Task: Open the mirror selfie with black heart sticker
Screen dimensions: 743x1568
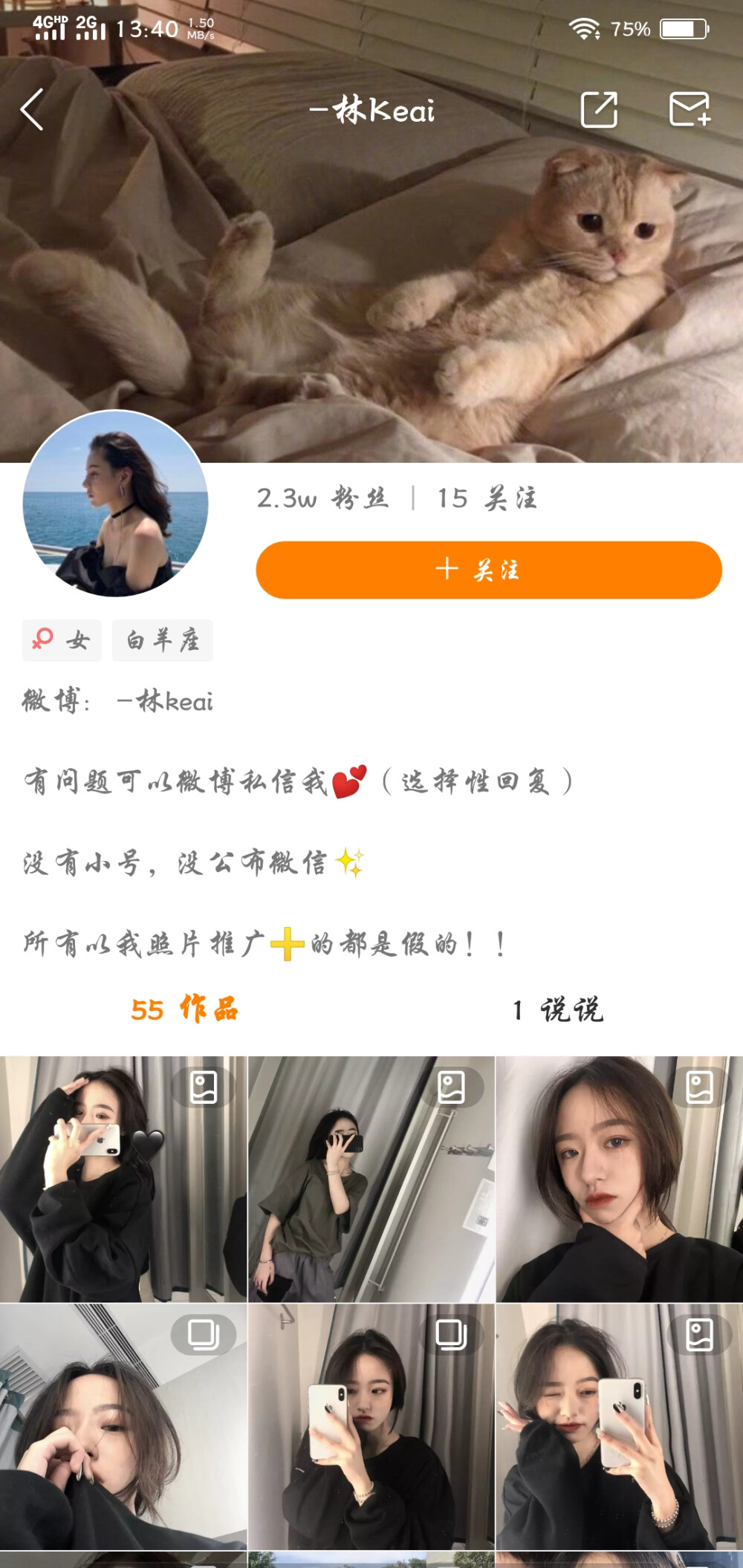Action: [123, 1179]
